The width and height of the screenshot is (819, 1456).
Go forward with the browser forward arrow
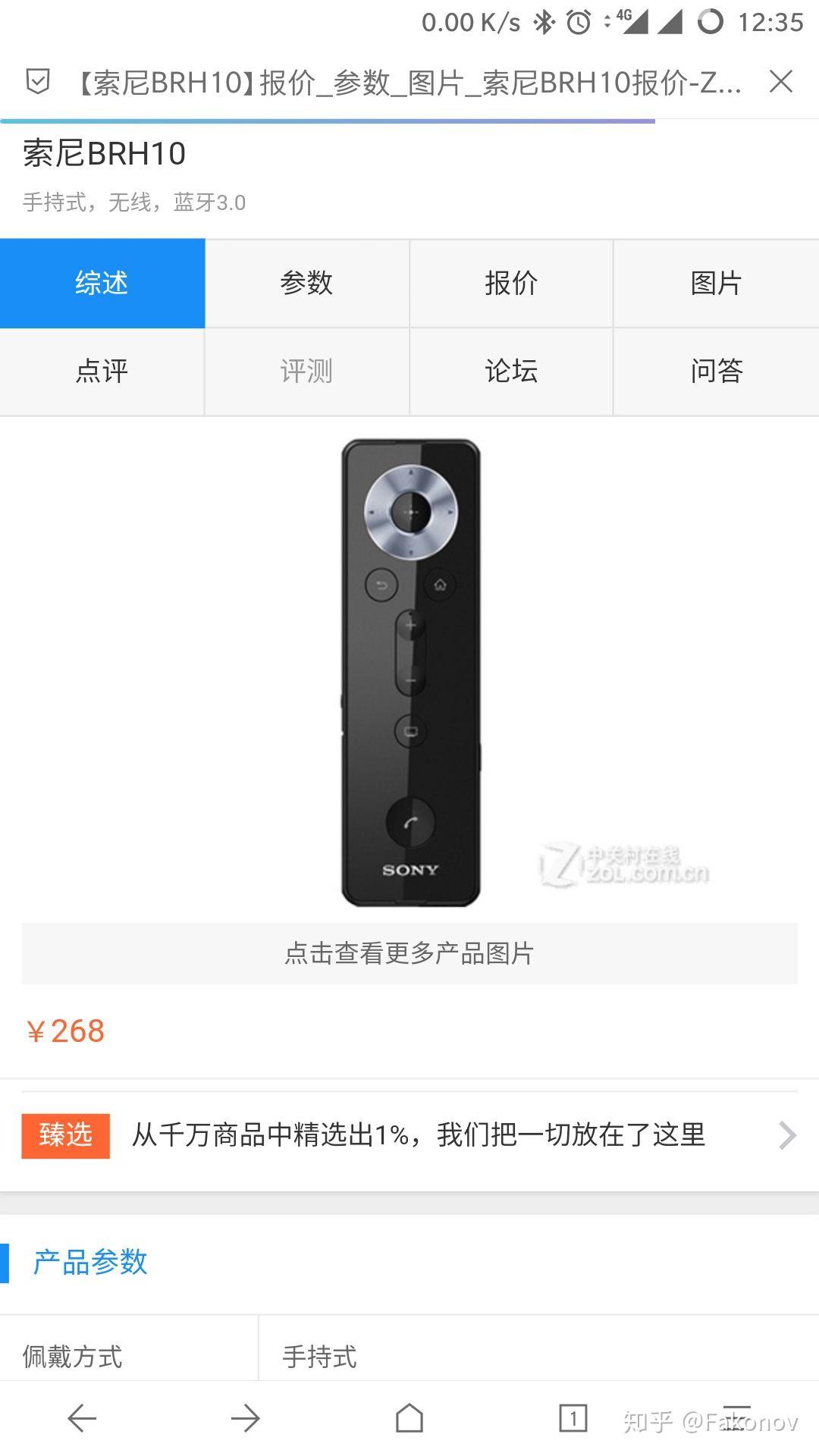pyautogui.click(x=246, y=1418)
